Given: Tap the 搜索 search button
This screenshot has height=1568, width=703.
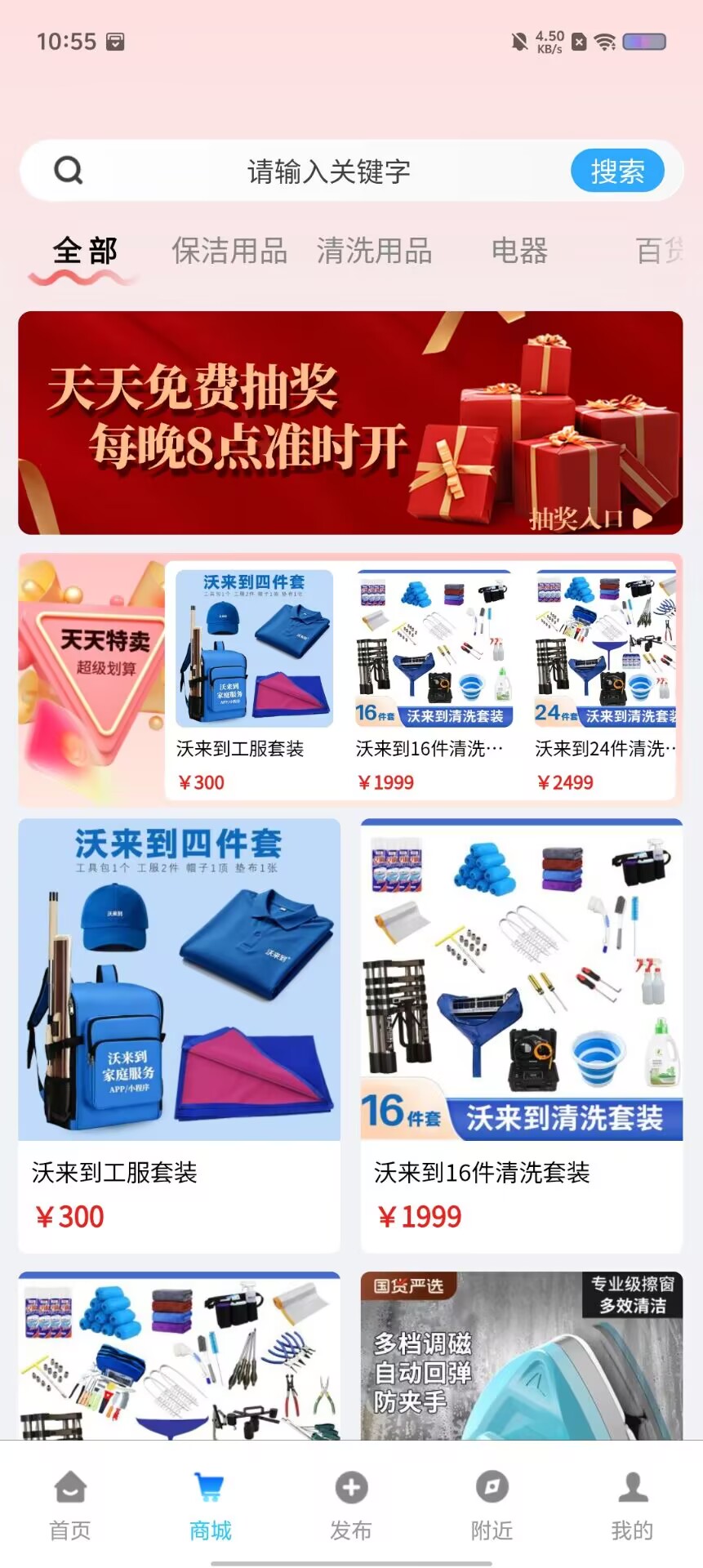Looking at the screenshot, I should tap(616, 171).
